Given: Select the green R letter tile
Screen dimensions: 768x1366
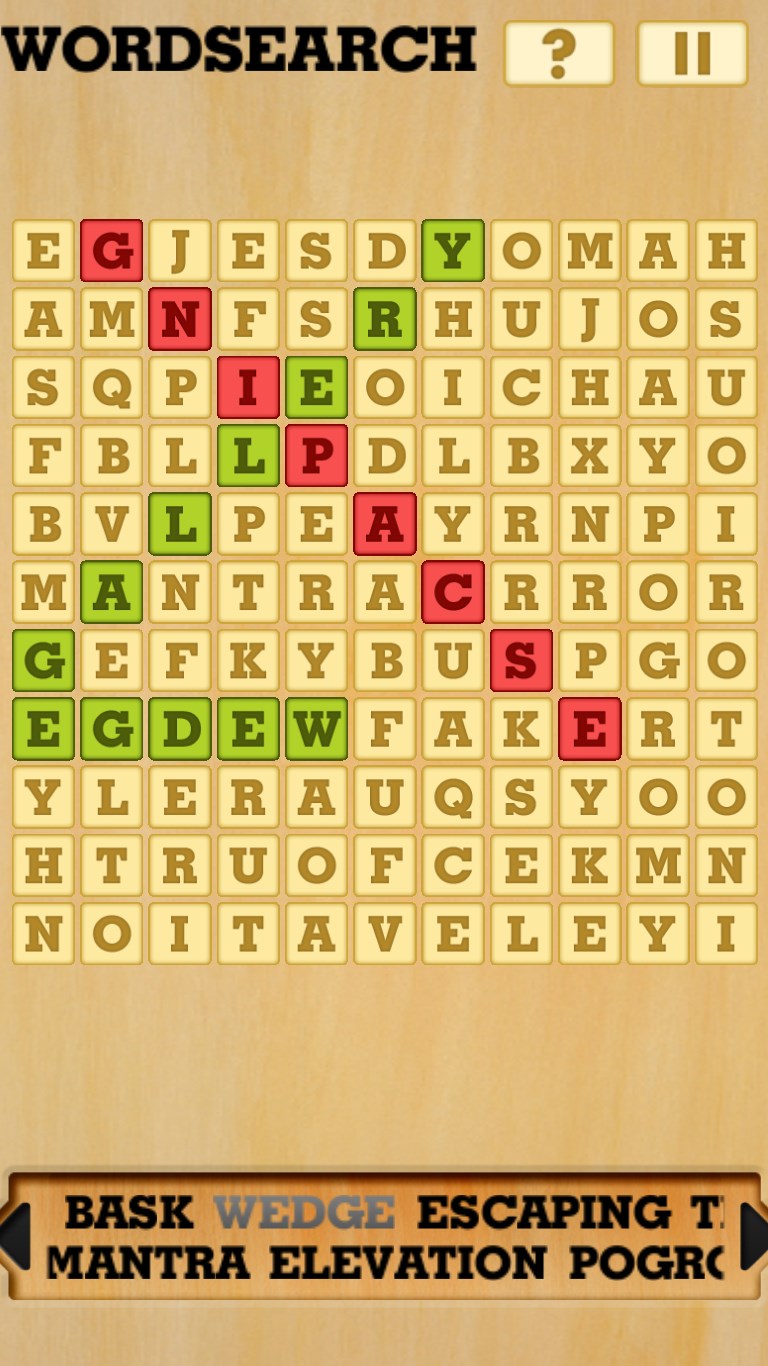Looking at the screenshot, I should (x=385, y=319).
